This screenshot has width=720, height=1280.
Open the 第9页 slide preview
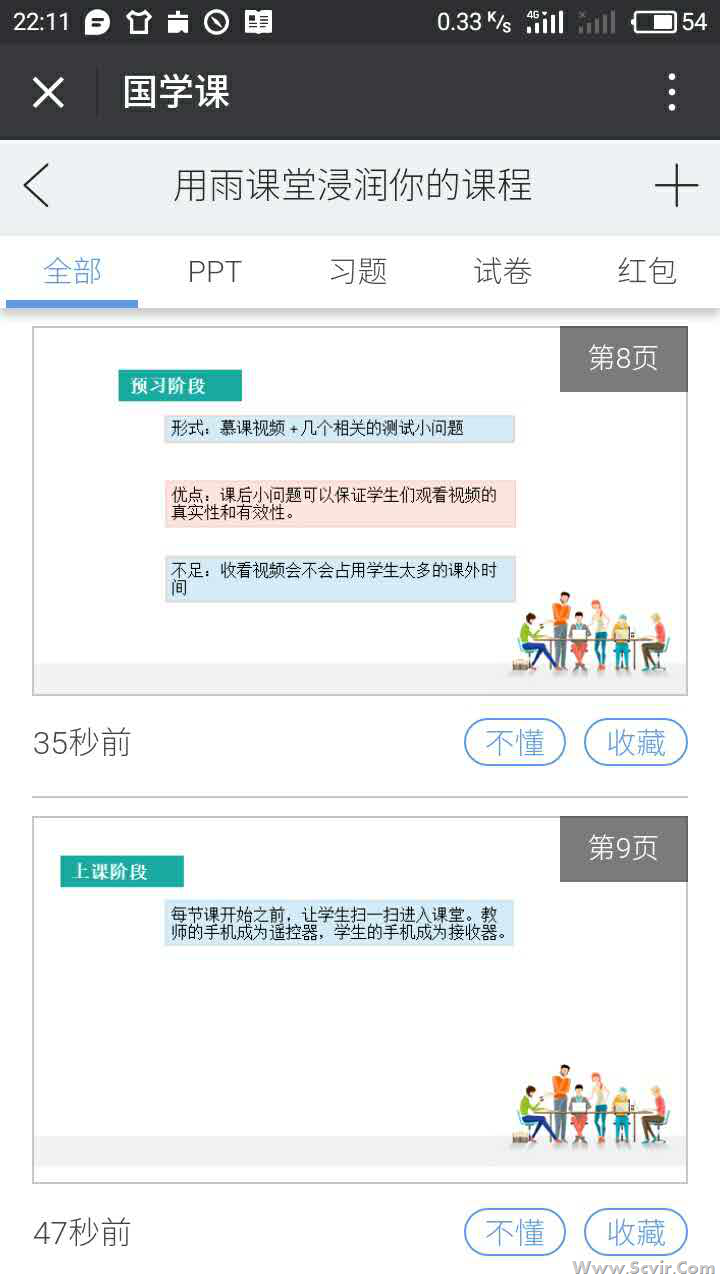coord(360,1000)
